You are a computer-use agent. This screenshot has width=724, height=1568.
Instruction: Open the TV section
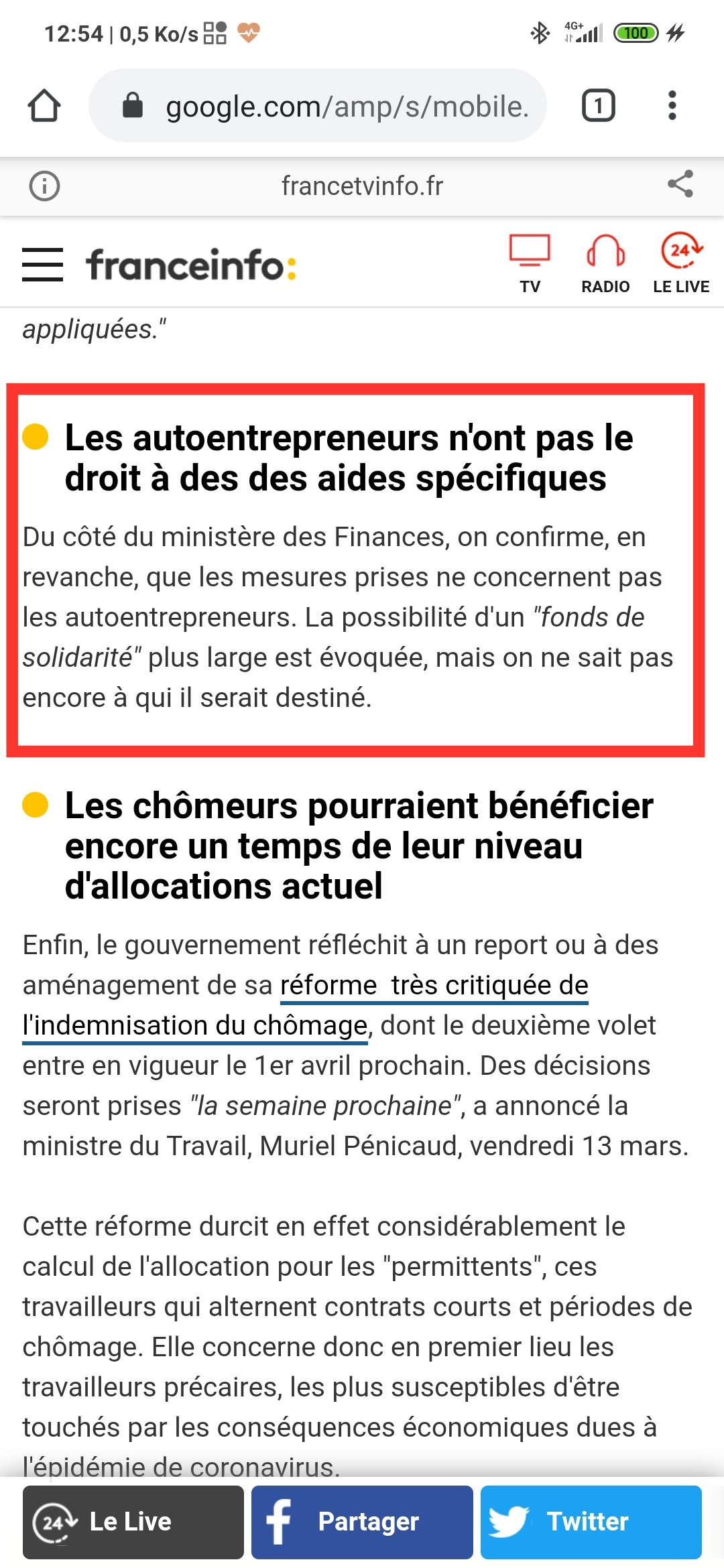point(530,263)
